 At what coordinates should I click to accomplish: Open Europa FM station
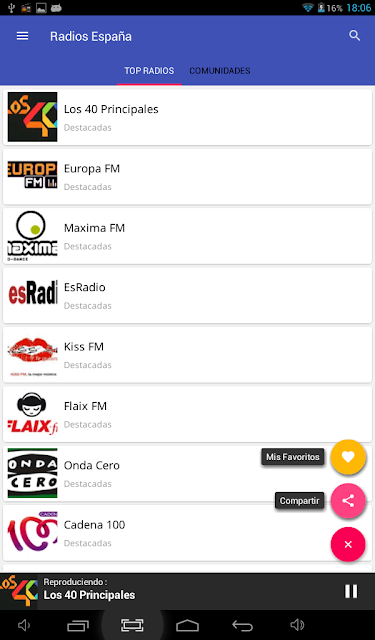pos(187,176)
